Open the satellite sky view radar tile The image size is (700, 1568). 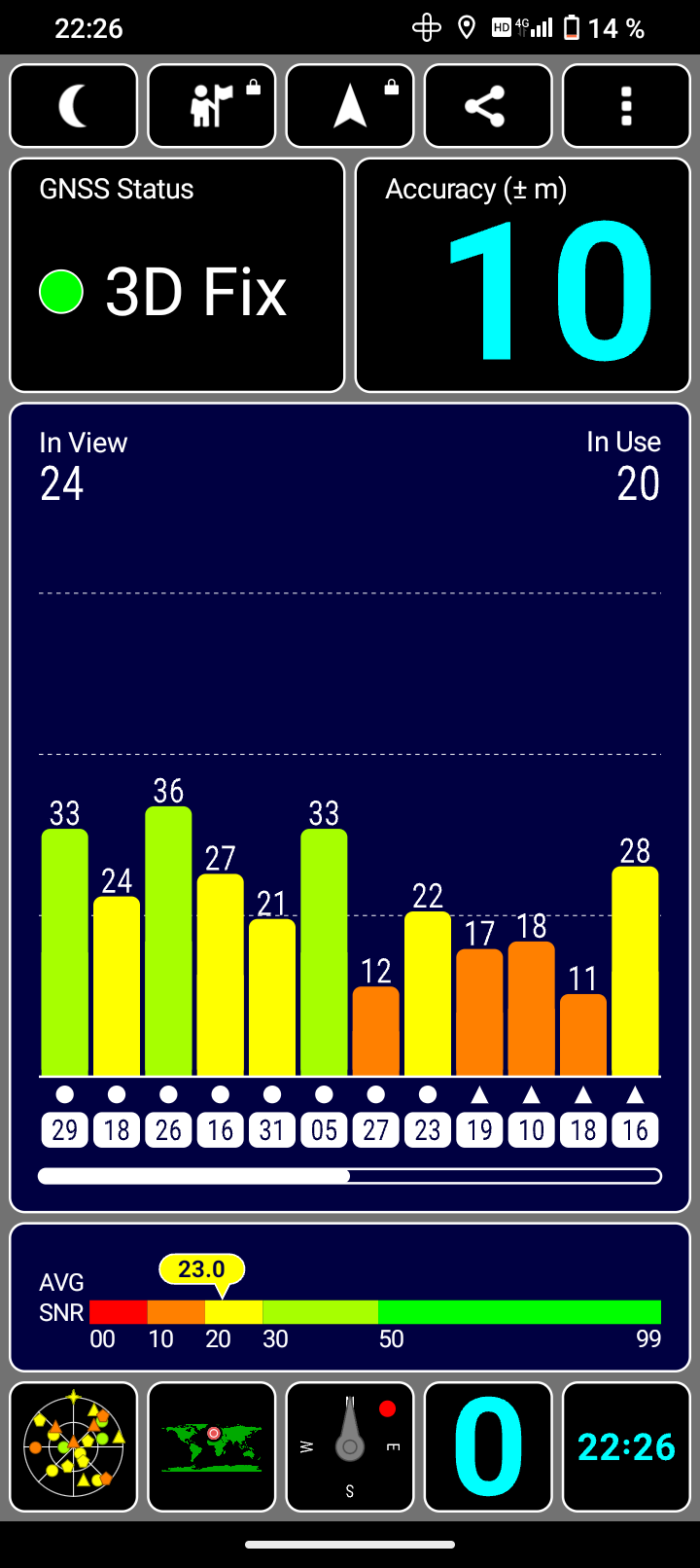click(74, 1446)
